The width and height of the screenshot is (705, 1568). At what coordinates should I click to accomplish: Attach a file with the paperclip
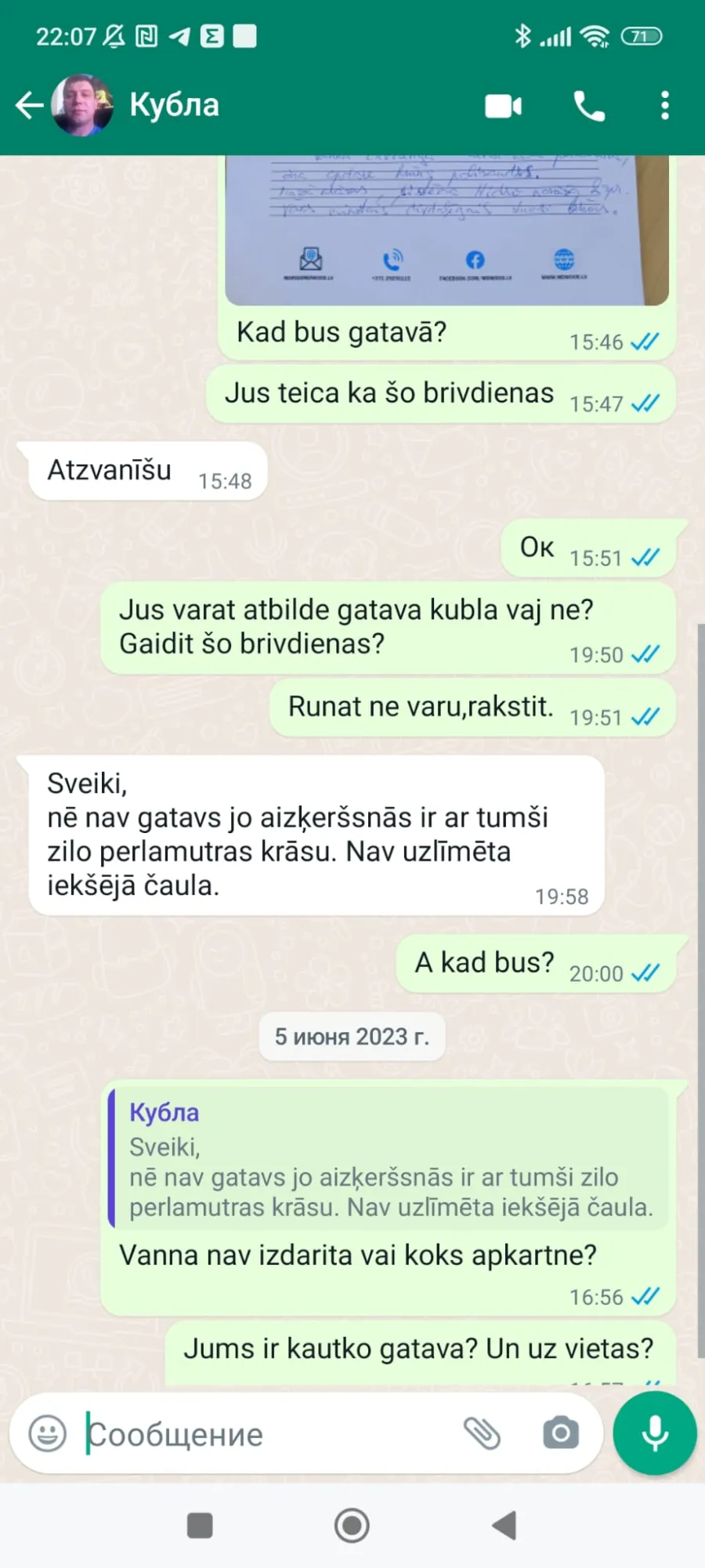coord(482,1433)
